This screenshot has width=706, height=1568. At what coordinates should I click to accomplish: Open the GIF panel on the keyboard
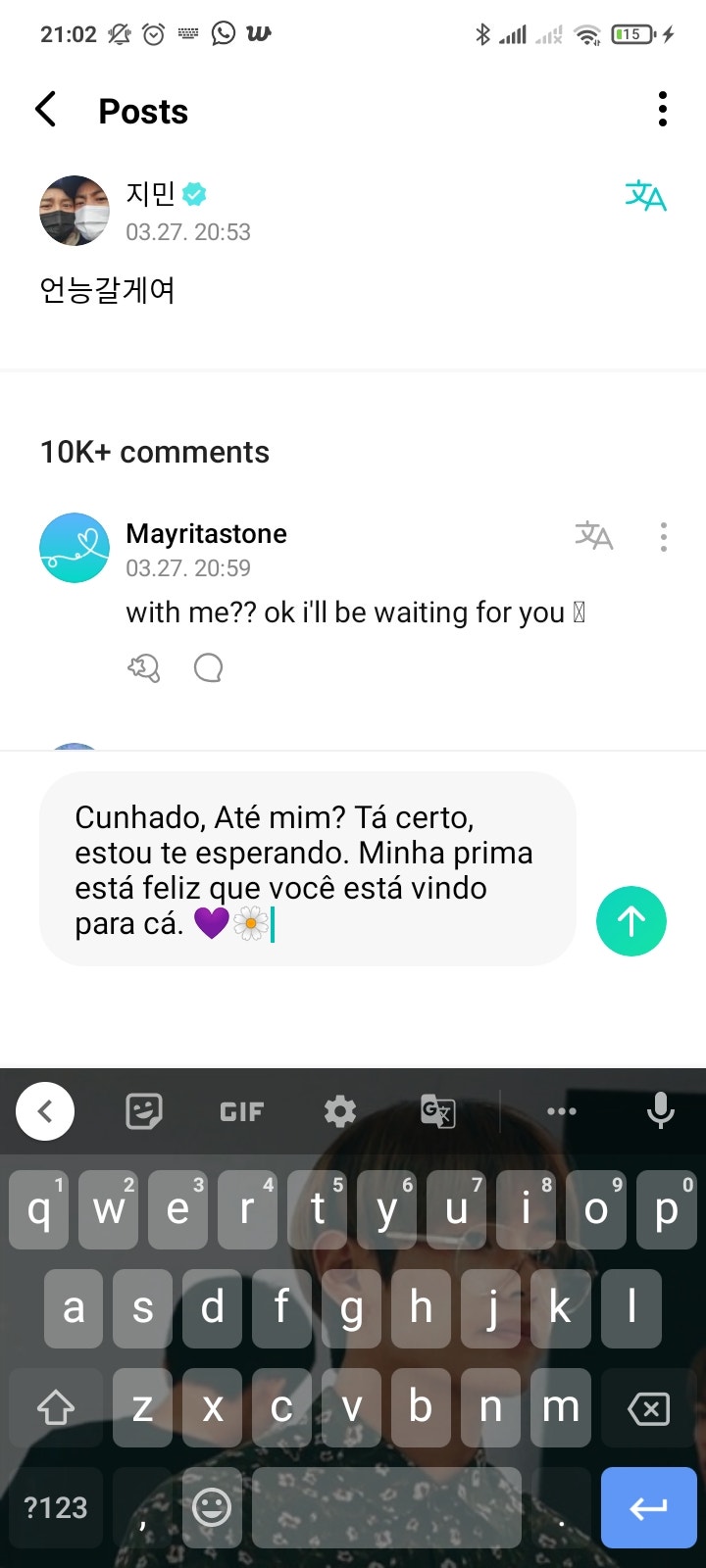click(241, 1111)
